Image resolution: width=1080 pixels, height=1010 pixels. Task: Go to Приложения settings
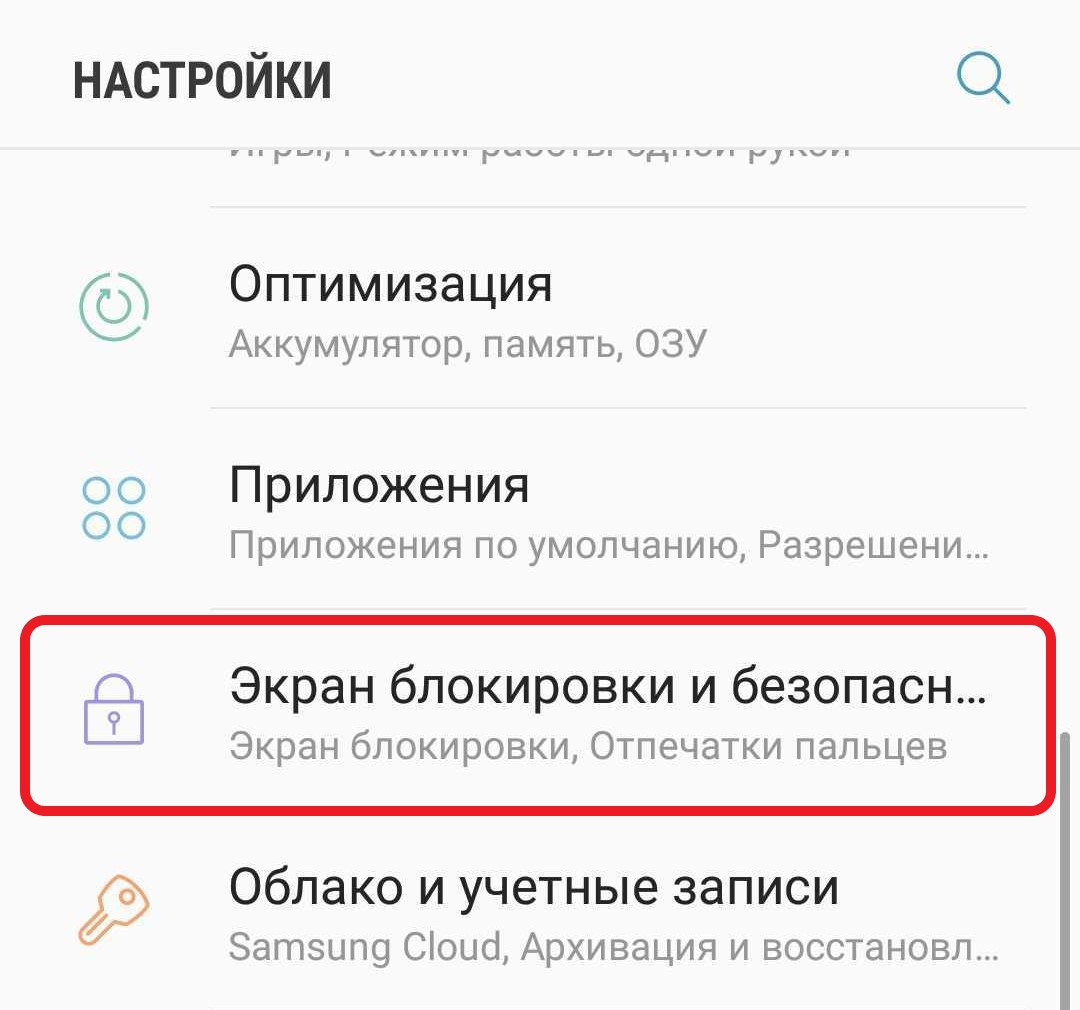coord(540,510)
